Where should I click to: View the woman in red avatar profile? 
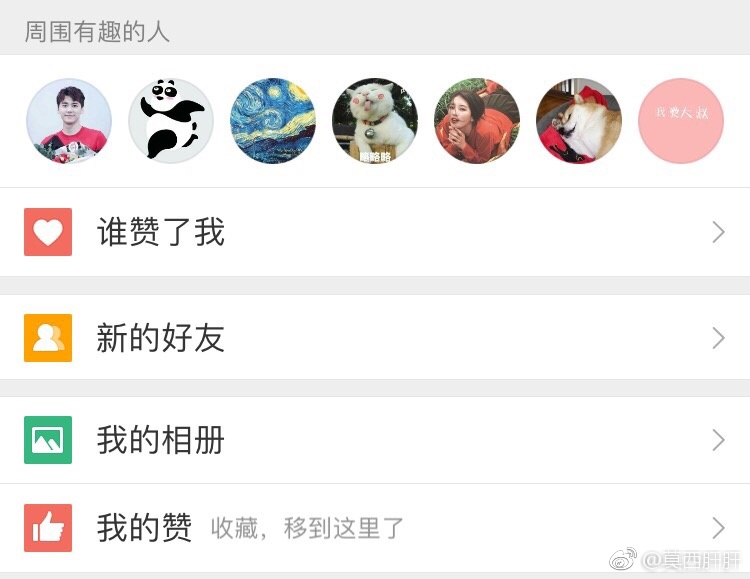point(477,121)
